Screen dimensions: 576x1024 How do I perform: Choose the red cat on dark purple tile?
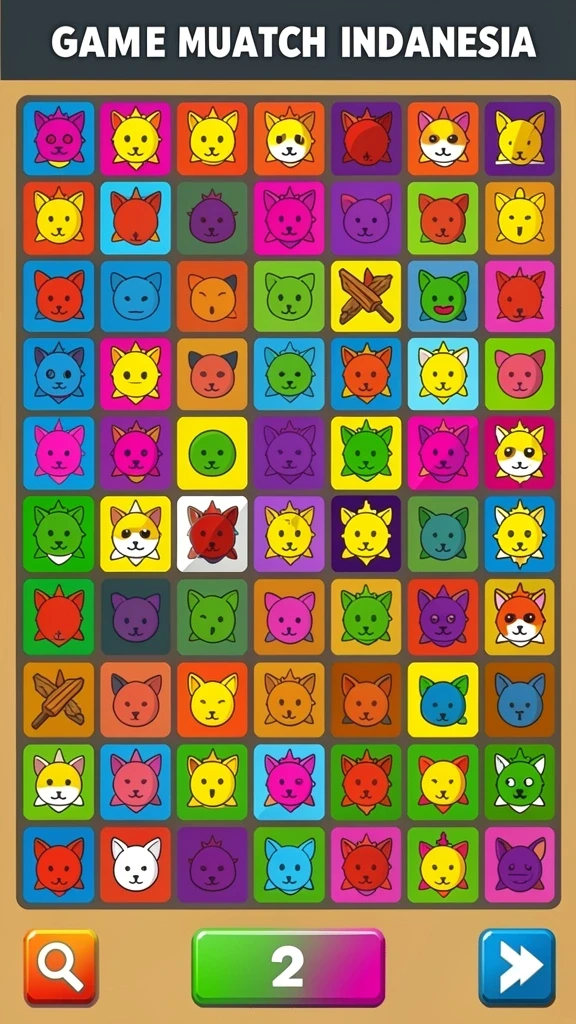coord(366,138)
